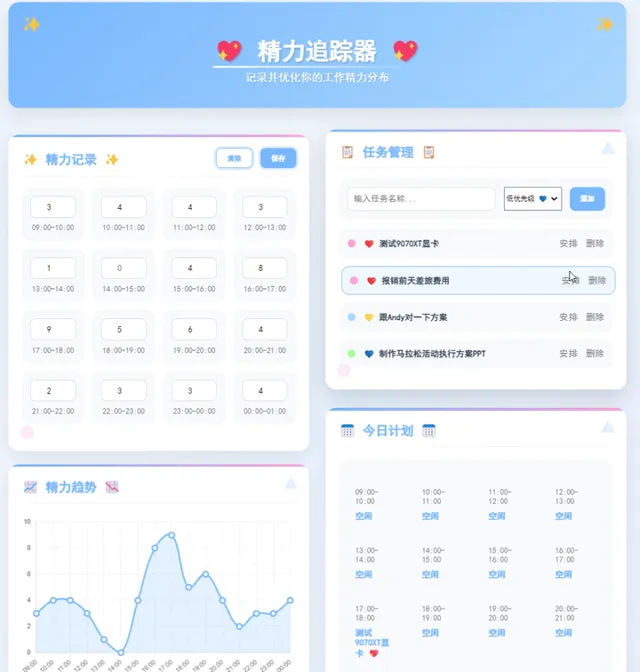Tap 安排 for 测试9070XT显卡

coord(568,243)
